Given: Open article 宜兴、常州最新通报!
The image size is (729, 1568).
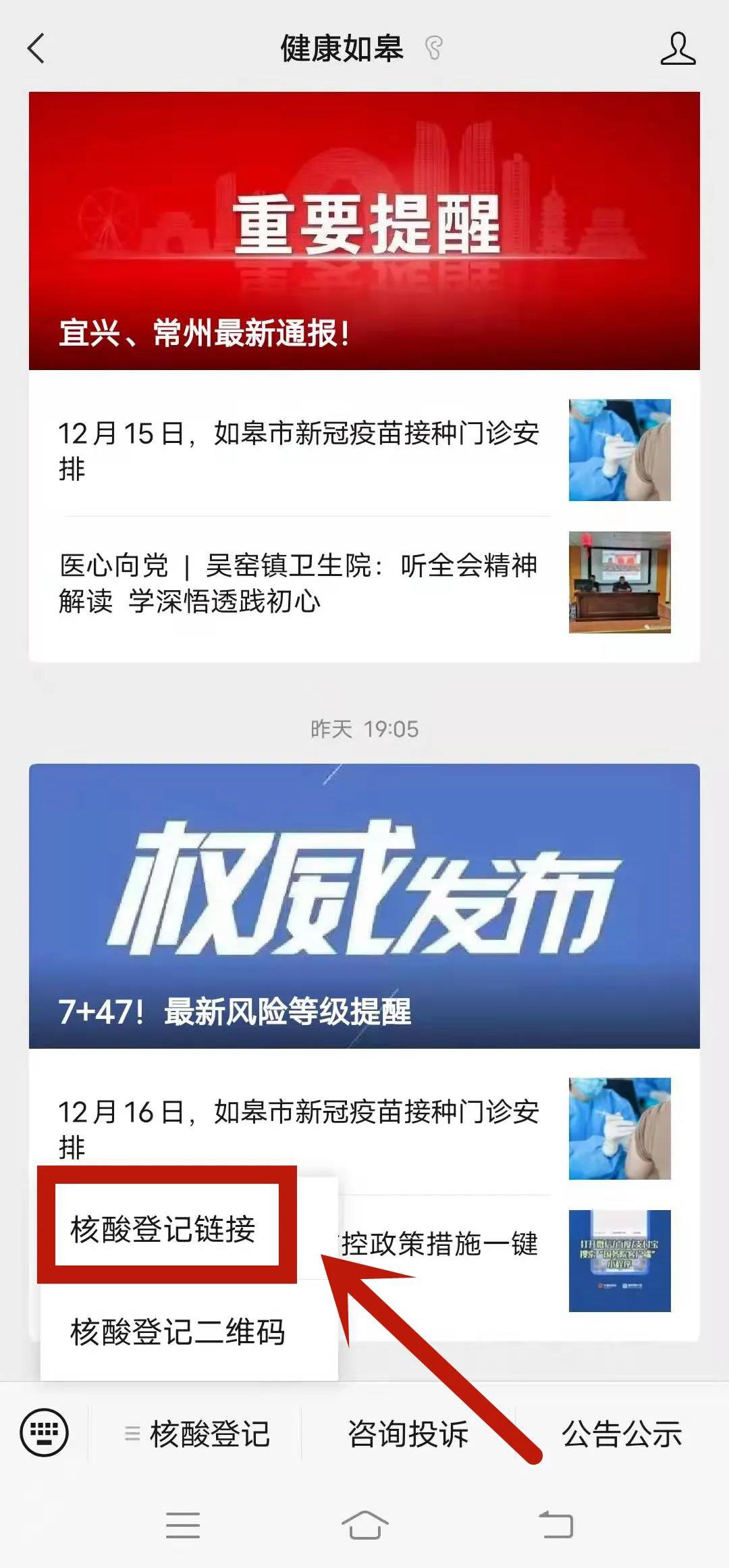Looking at the screenshot, I should (364, 231).
